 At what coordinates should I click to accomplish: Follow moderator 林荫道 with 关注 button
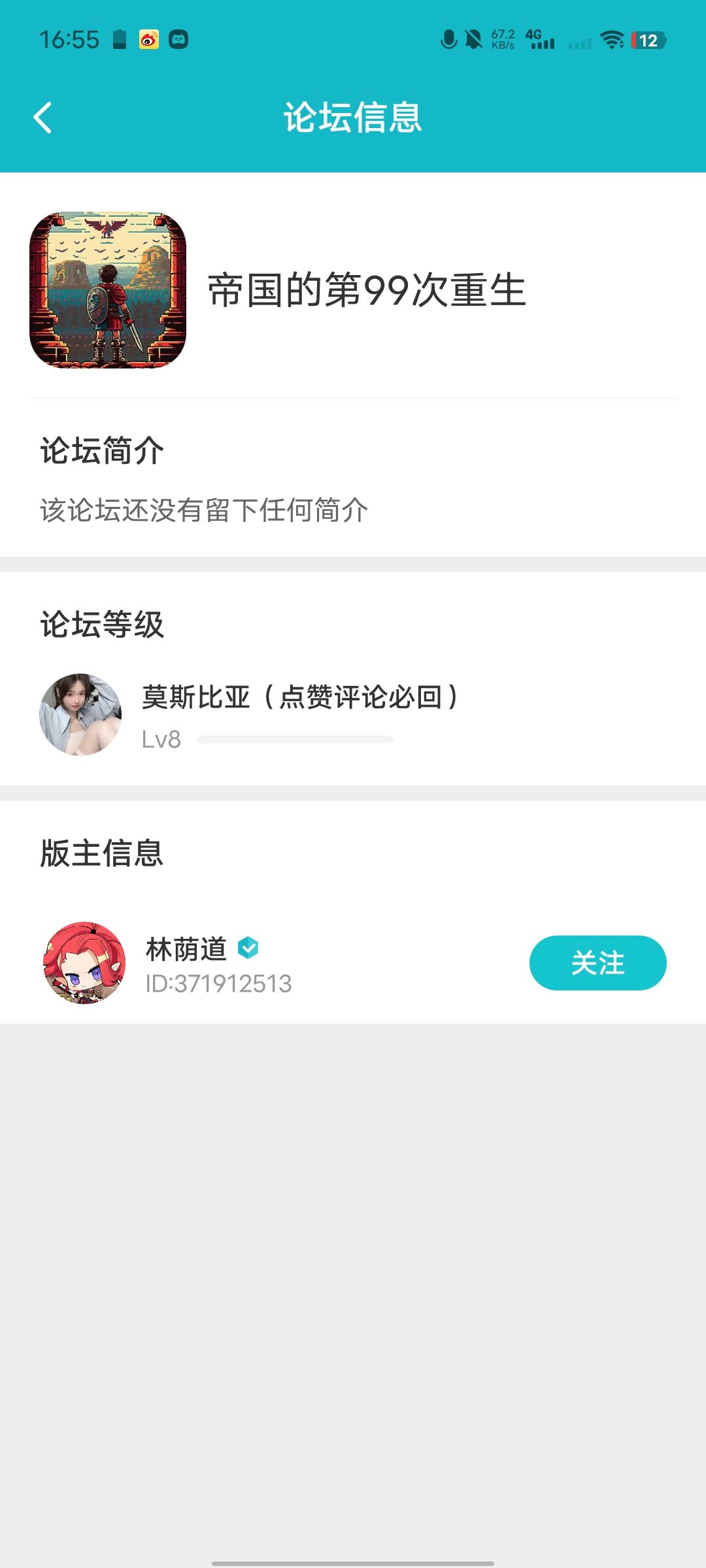(597, 962)
